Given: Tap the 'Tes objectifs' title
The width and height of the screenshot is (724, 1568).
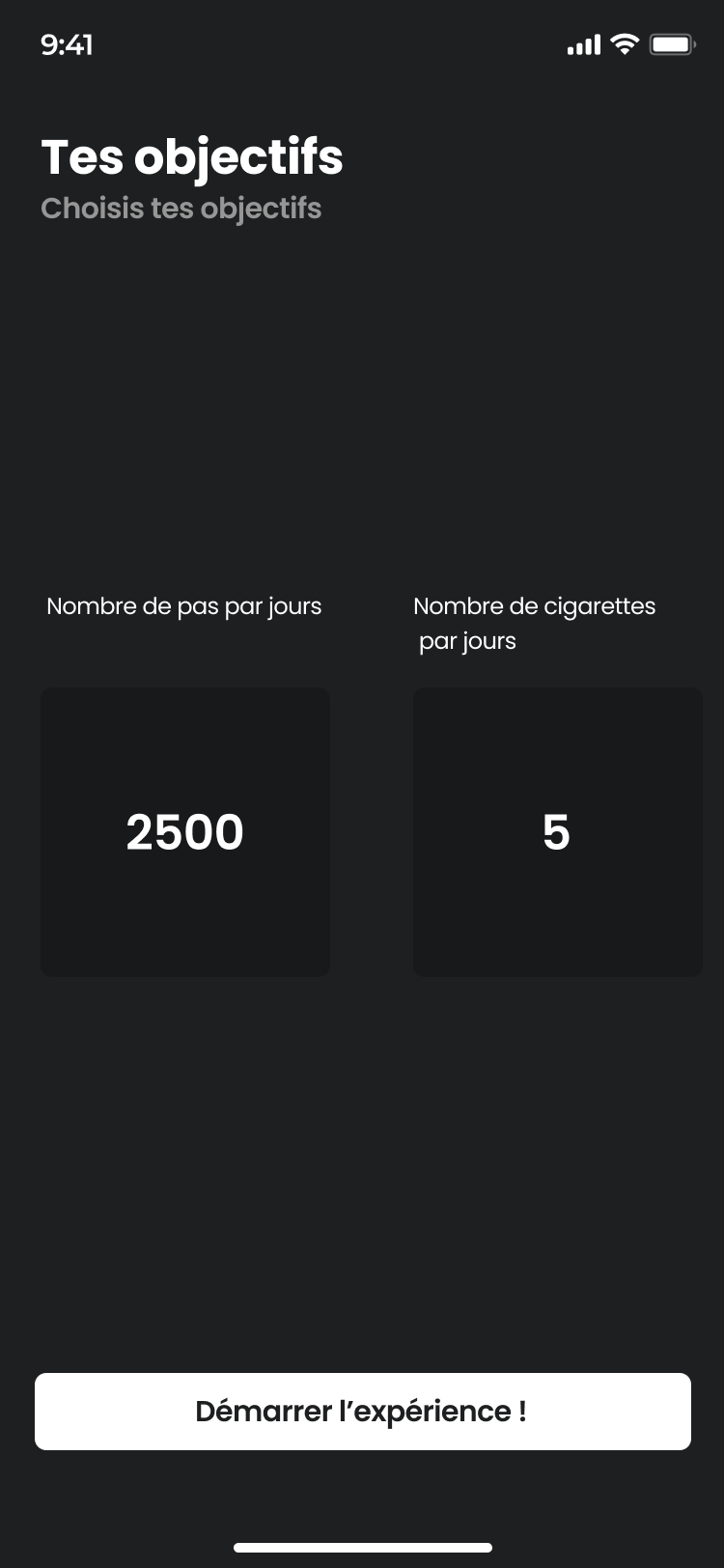Looking at the screenshot, I should (191, 156).
